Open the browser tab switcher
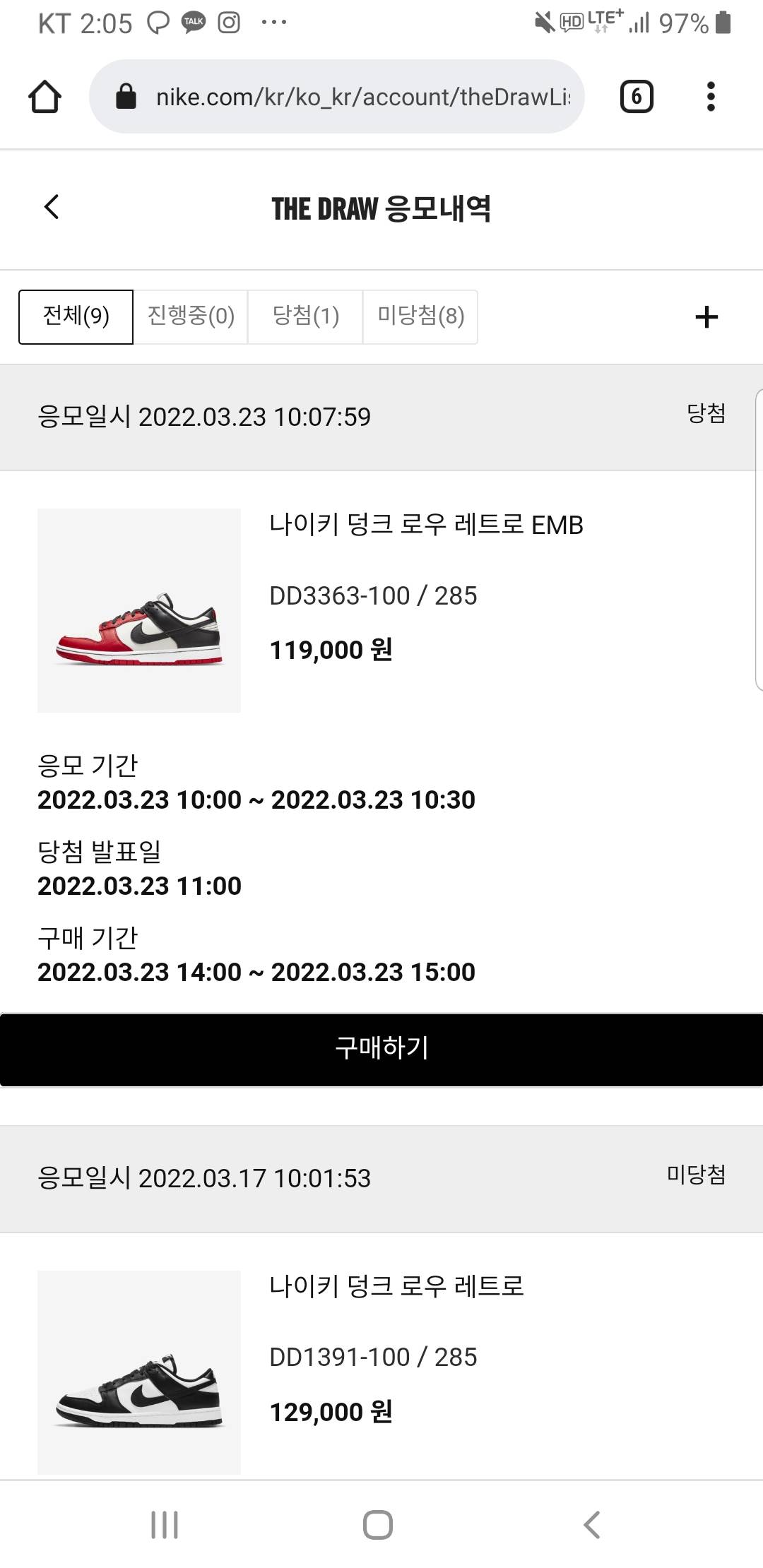Image resolution: width=763 pixels, height=1568 pixels. point(636,97)
